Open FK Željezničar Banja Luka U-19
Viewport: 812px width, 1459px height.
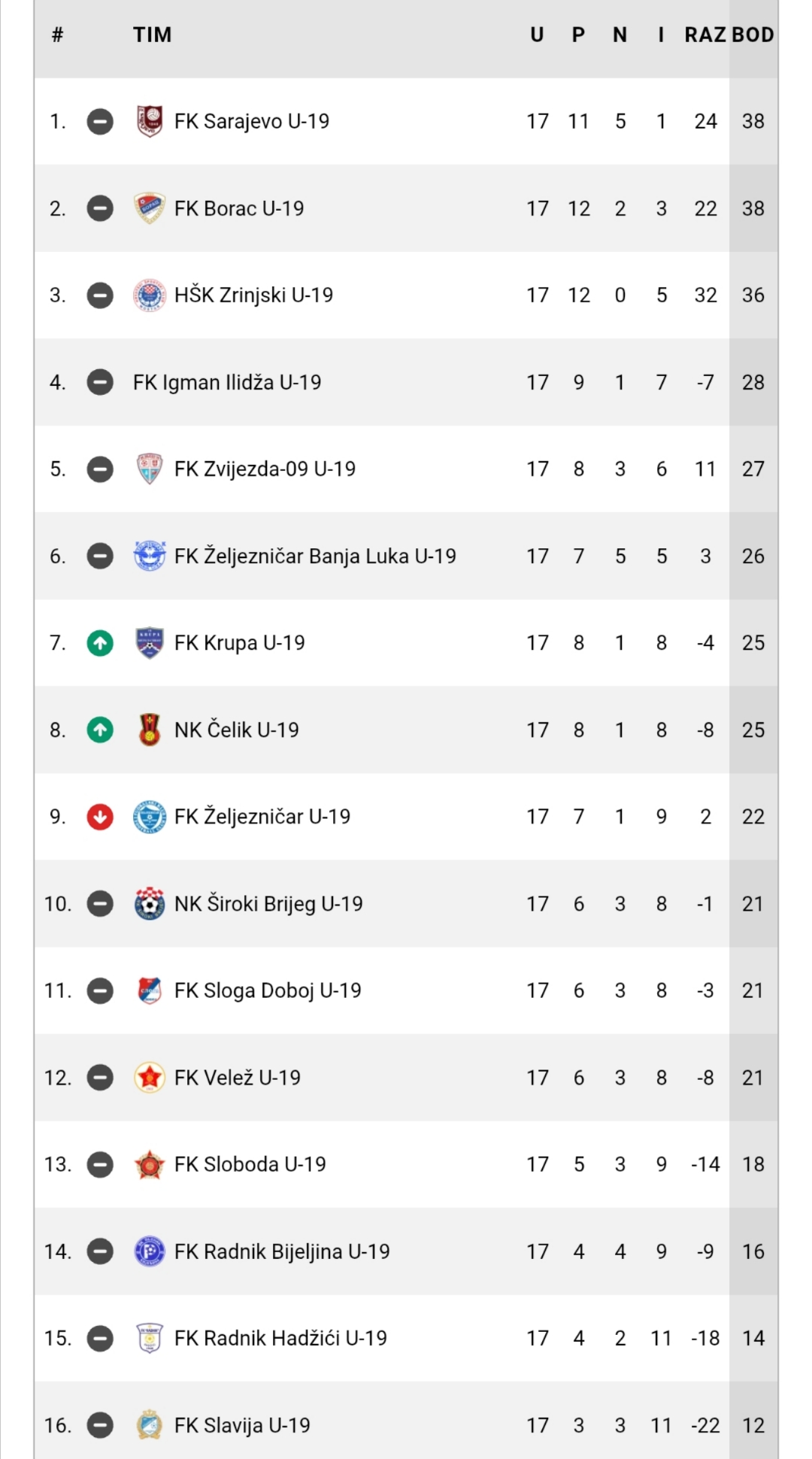pos(406,556)
